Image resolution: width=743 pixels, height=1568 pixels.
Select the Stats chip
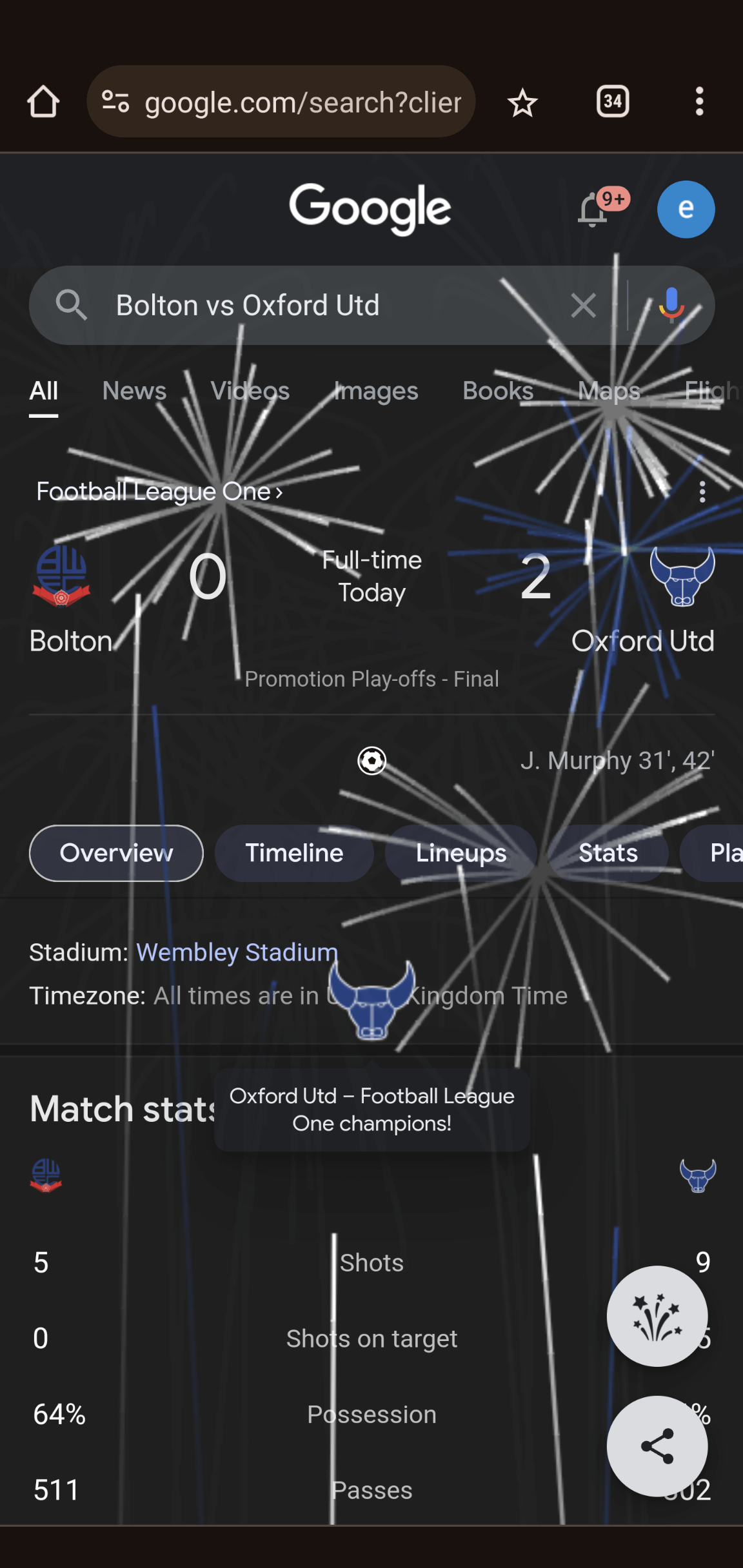[x=608, y=853]
